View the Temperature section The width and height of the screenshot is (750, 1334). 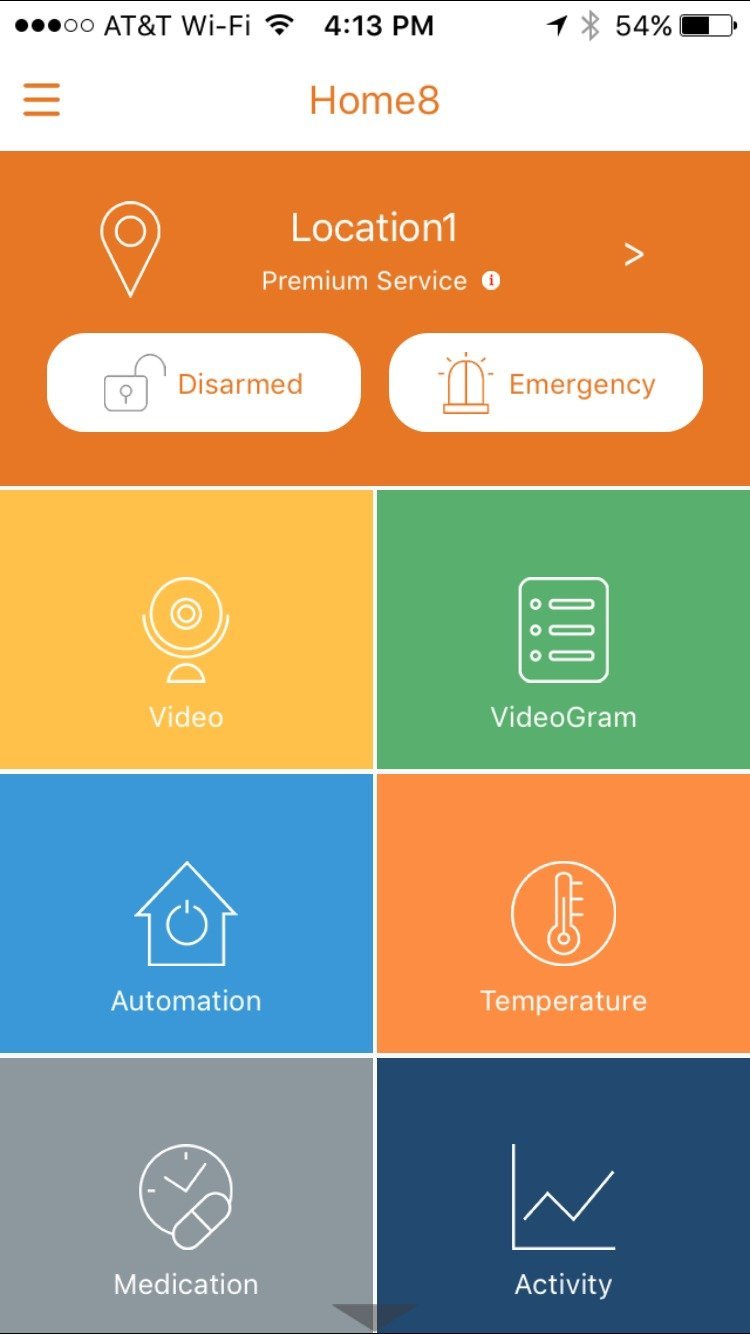pyautogui.click(x=564, y=913)
